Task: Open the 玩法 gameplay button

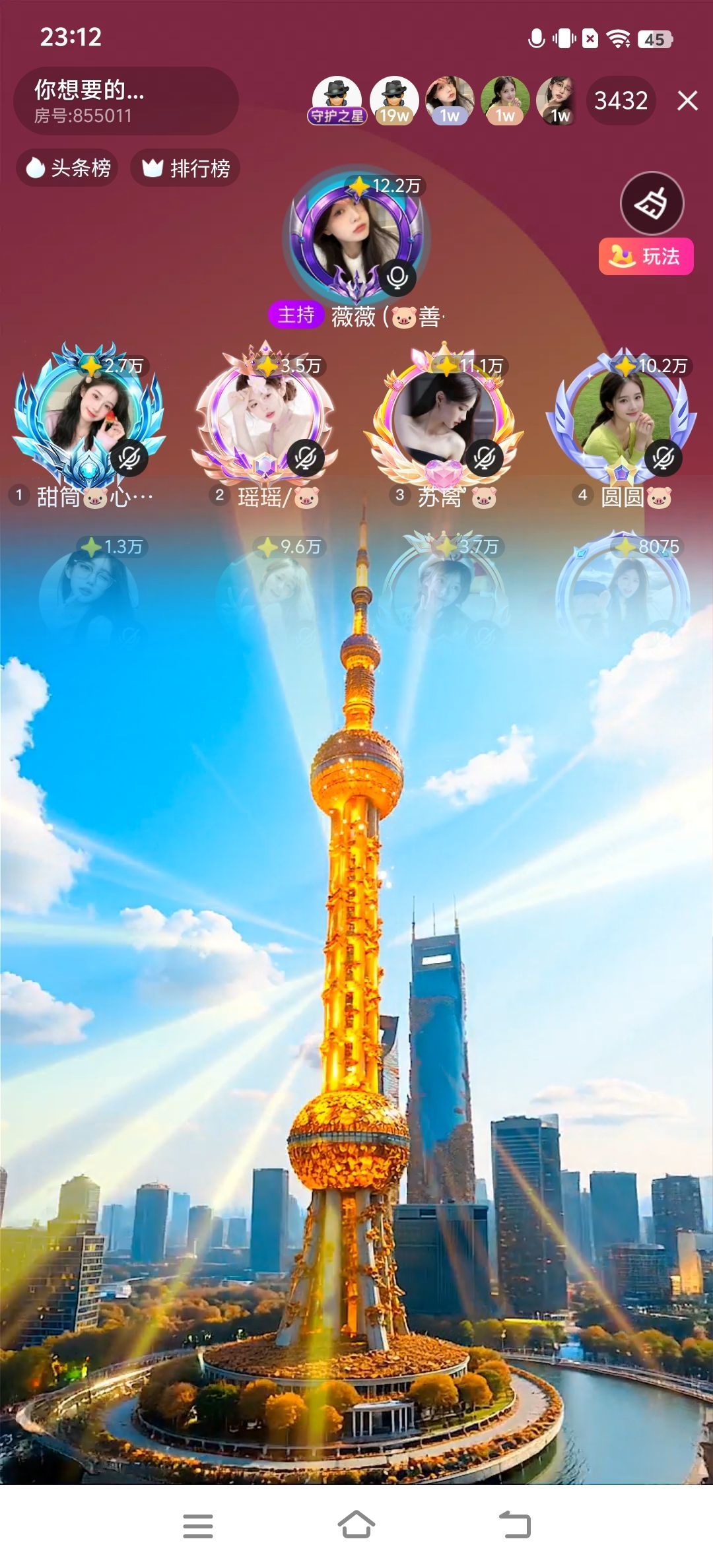Action: 646,256
